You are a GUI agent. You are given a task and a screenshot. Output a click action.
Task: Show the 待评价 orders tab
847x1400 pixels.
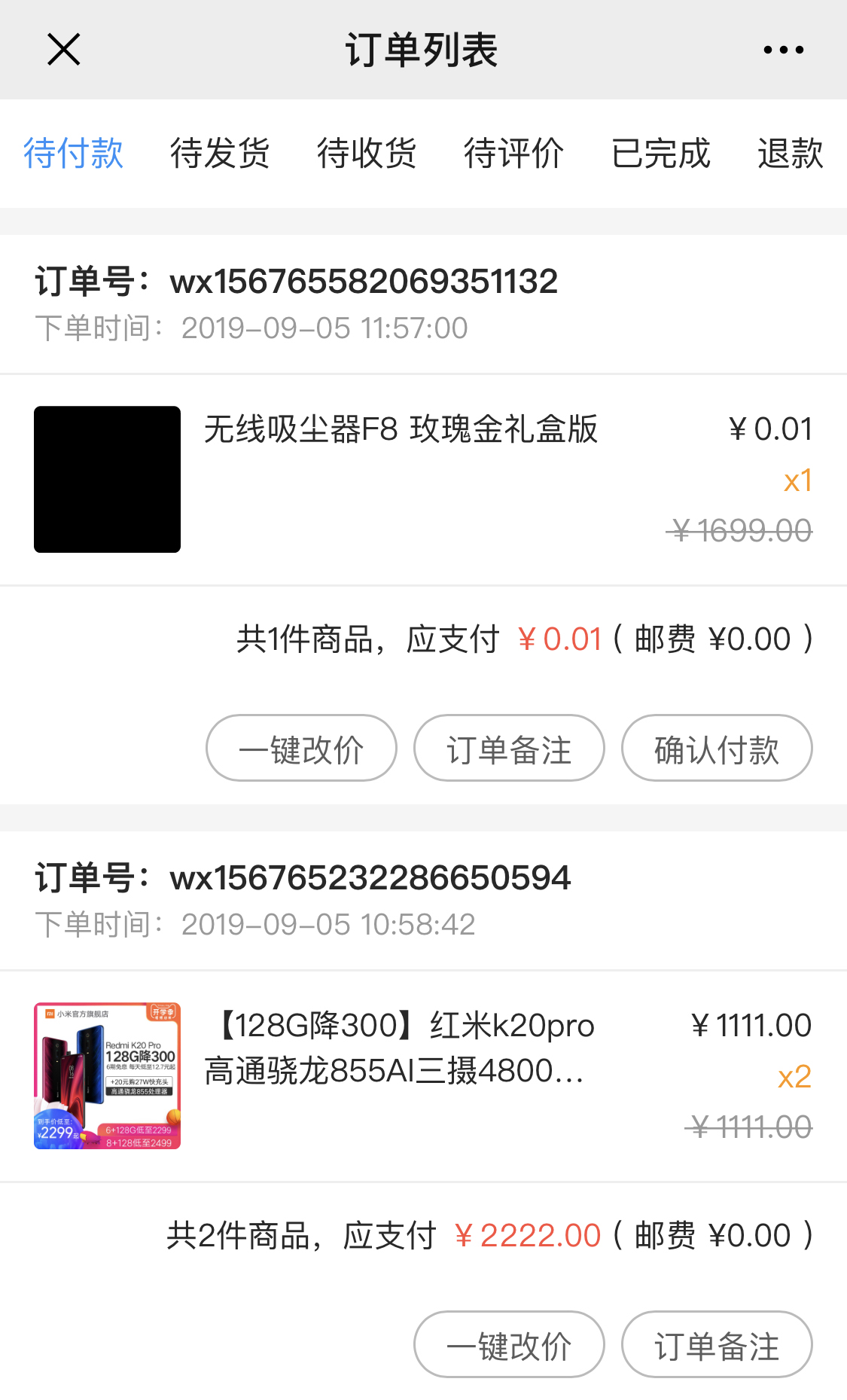point(513,154)
